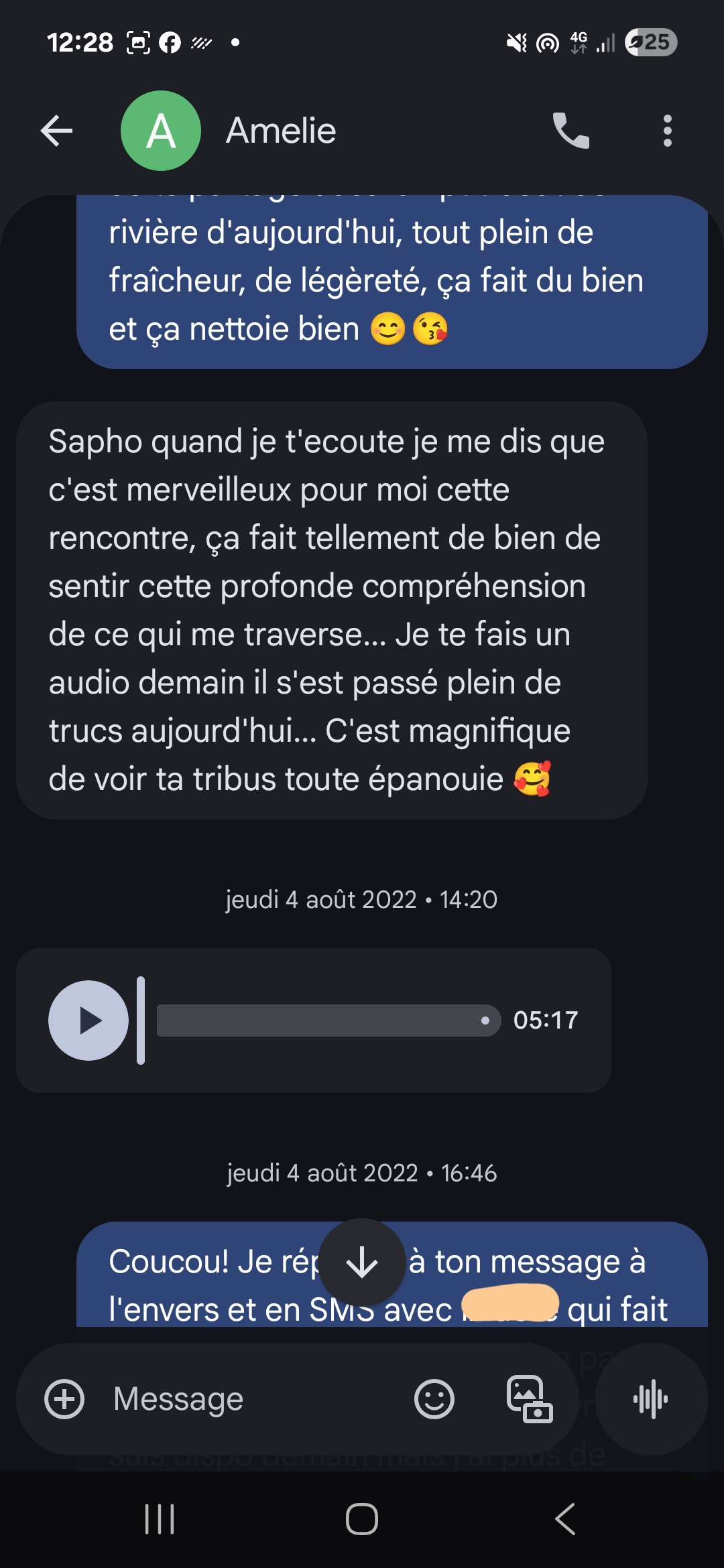Attach a photo from gallery or camera
This screenshot has width=724, height=1568.
pos(529,1399)
